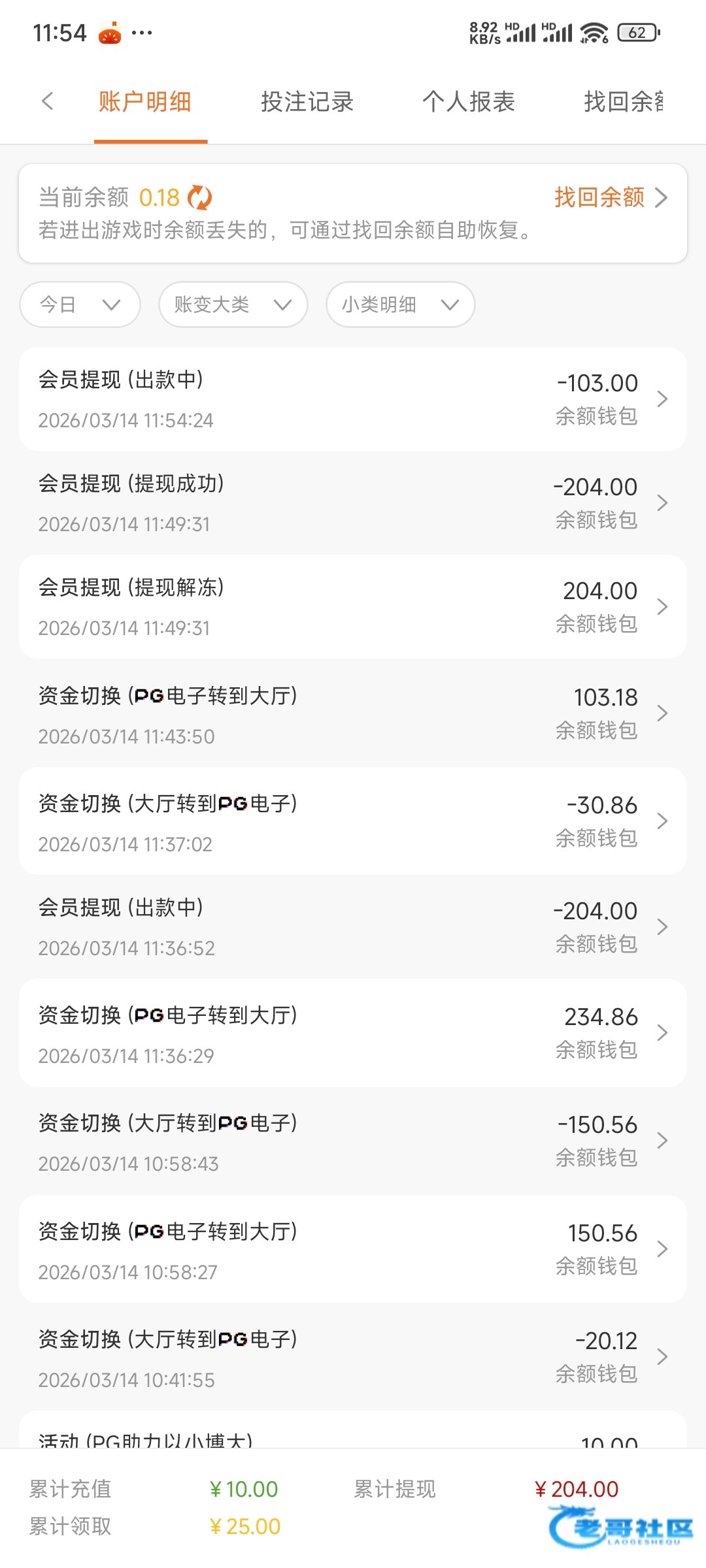
Task: View the -30.86 大厅转到PG电子 transfer
Action: pyautogui.click(x=353, y=821)
